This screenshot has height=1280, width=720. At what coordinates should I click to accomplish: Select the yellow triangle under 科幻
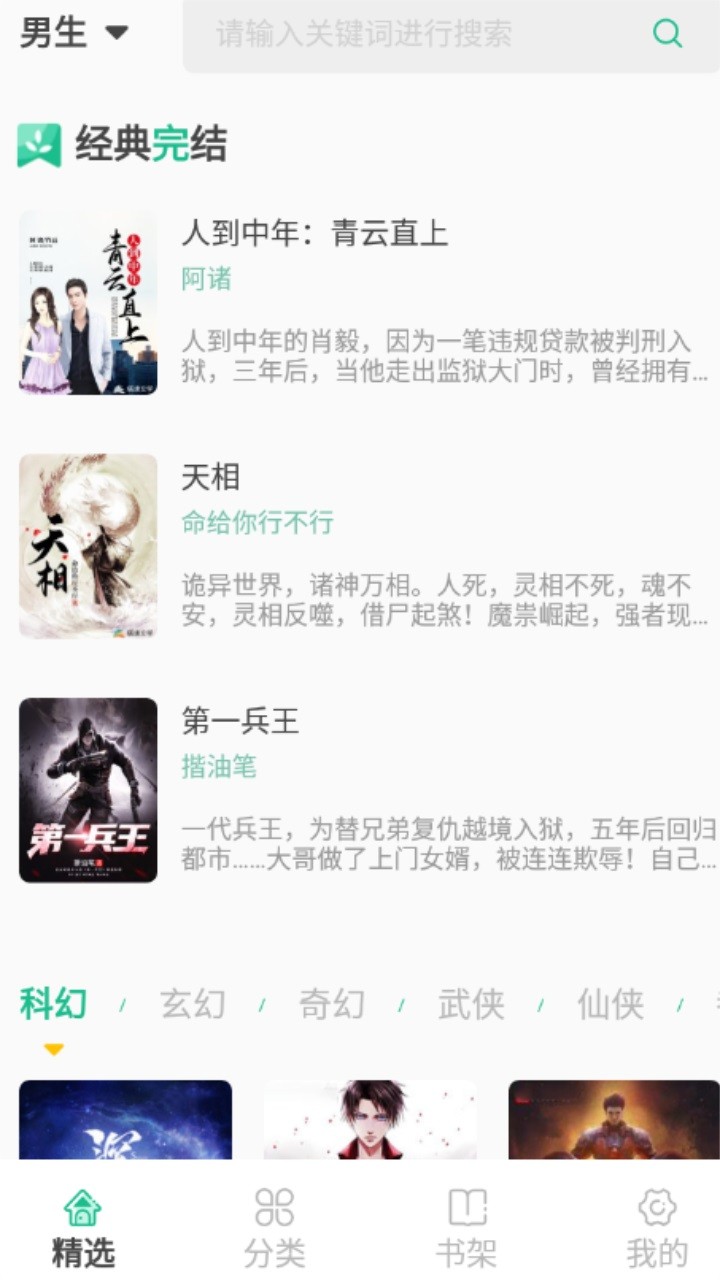(x=52, y=1051)
